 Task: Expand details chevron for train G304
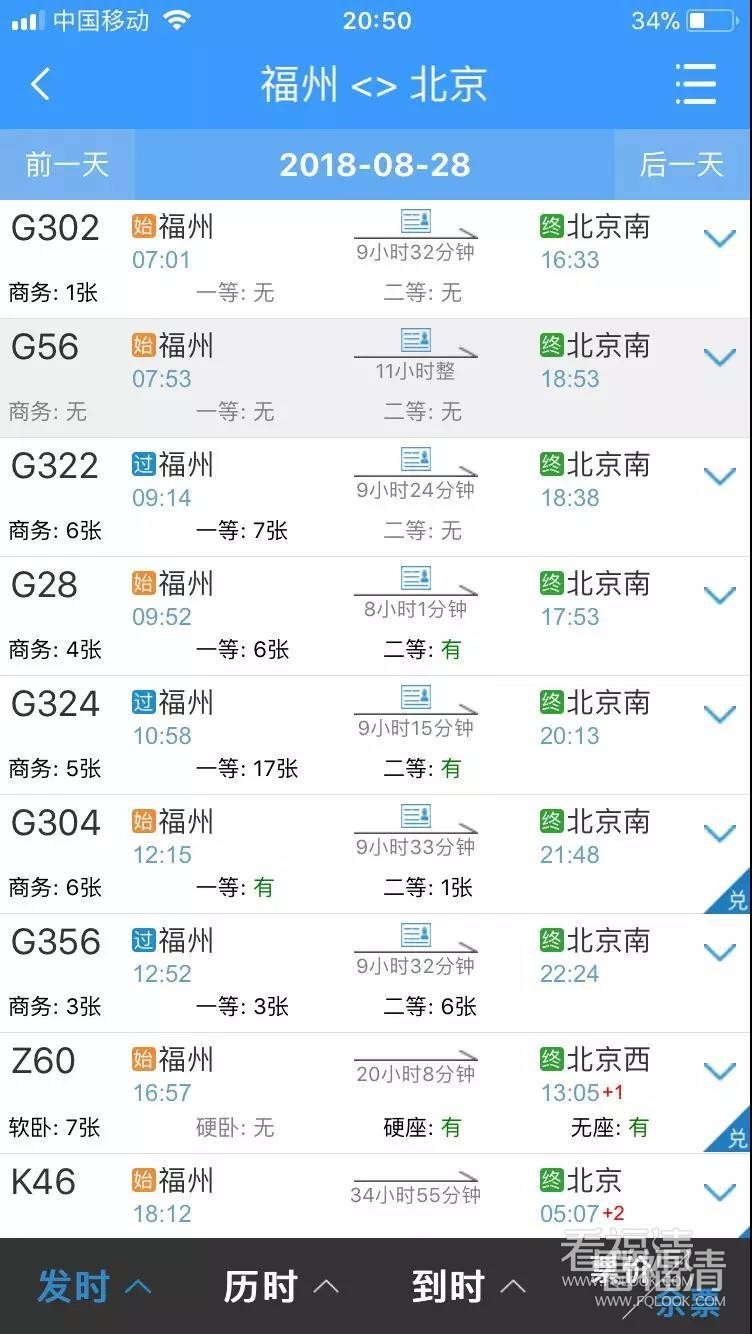click(x=719, y=833)
